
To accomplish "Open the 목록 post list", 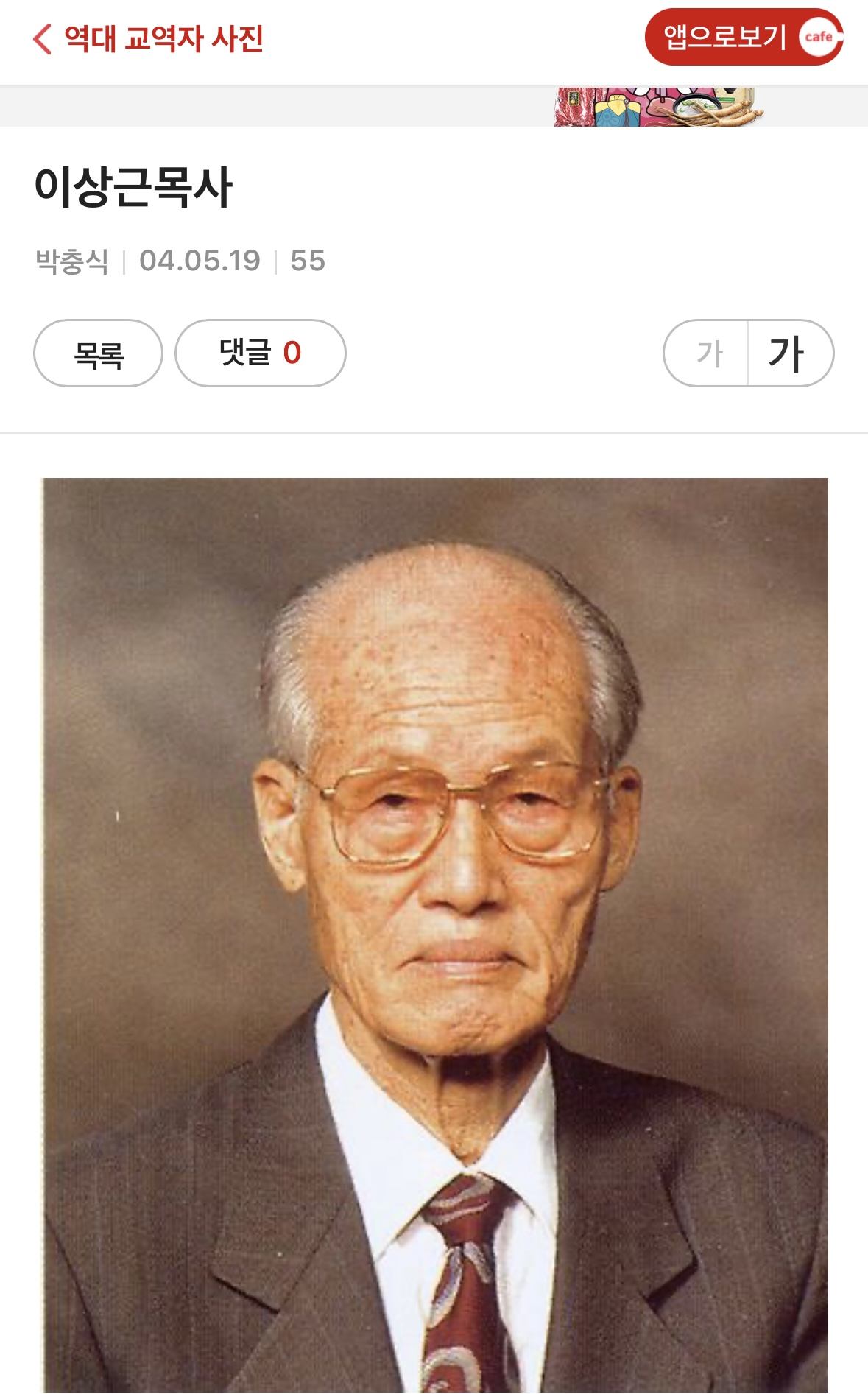I will [x=98, y=353].
